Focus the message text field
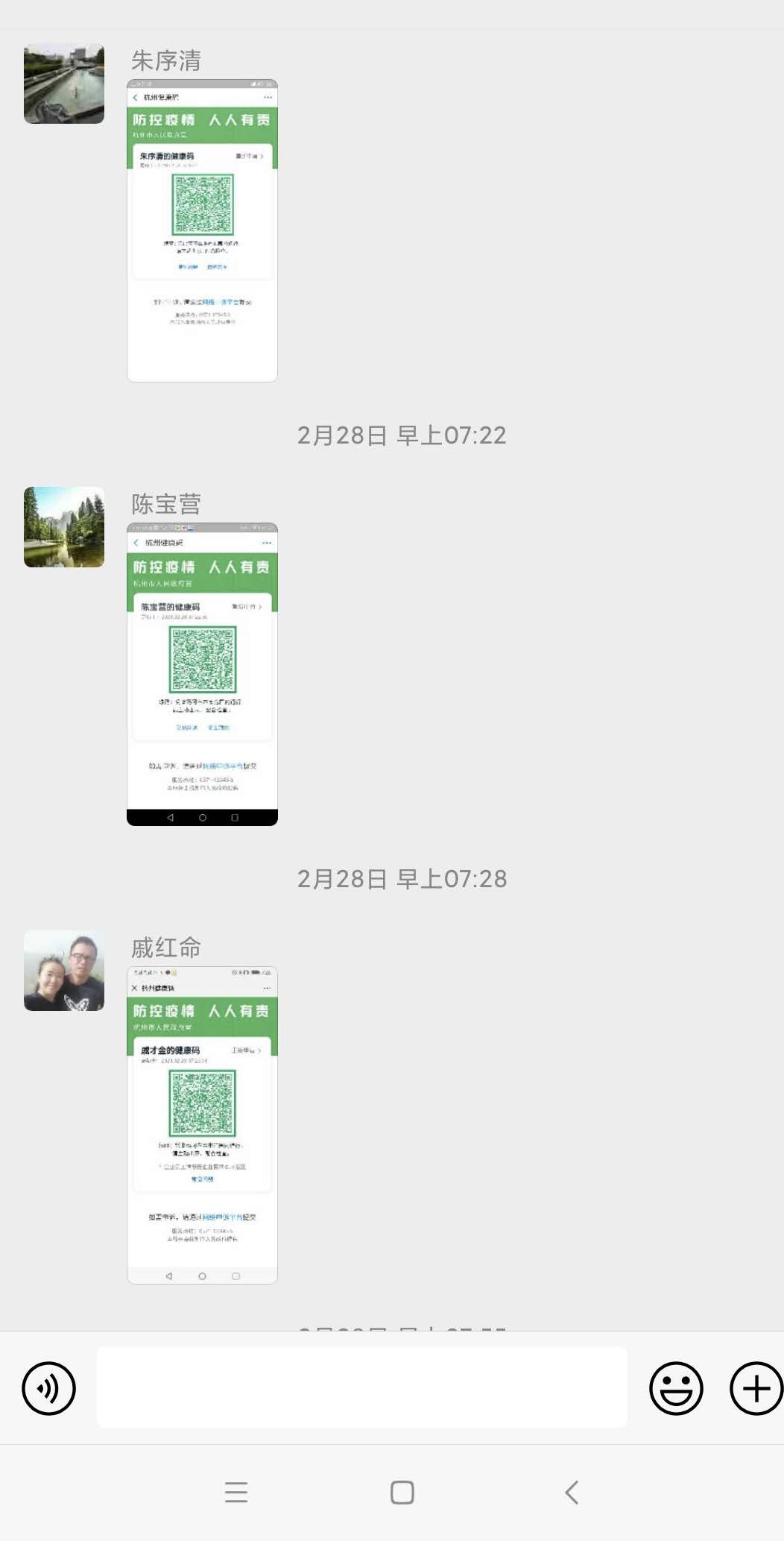This screenshot has width=784, height=1541. coord(362,1387)
